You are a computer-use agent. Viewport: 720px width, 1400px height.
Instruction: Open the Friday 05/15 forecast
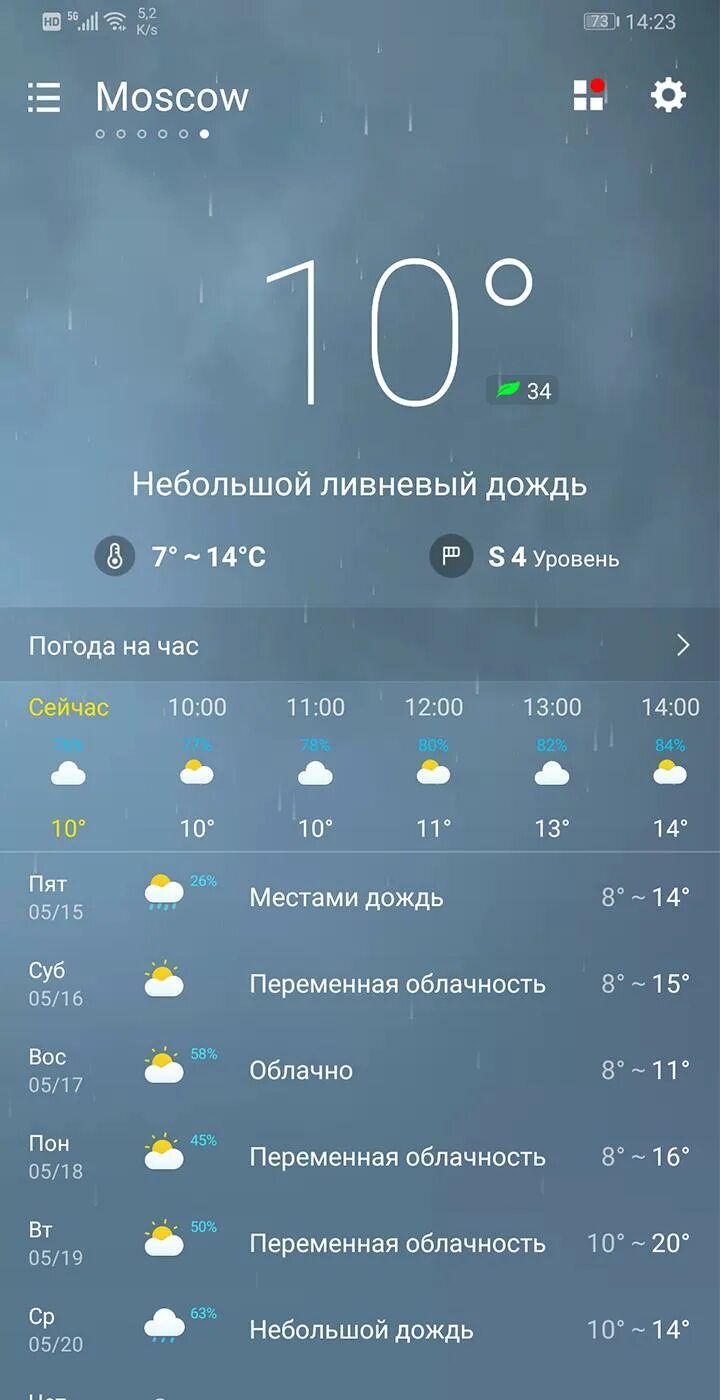(x=360, y=897)
